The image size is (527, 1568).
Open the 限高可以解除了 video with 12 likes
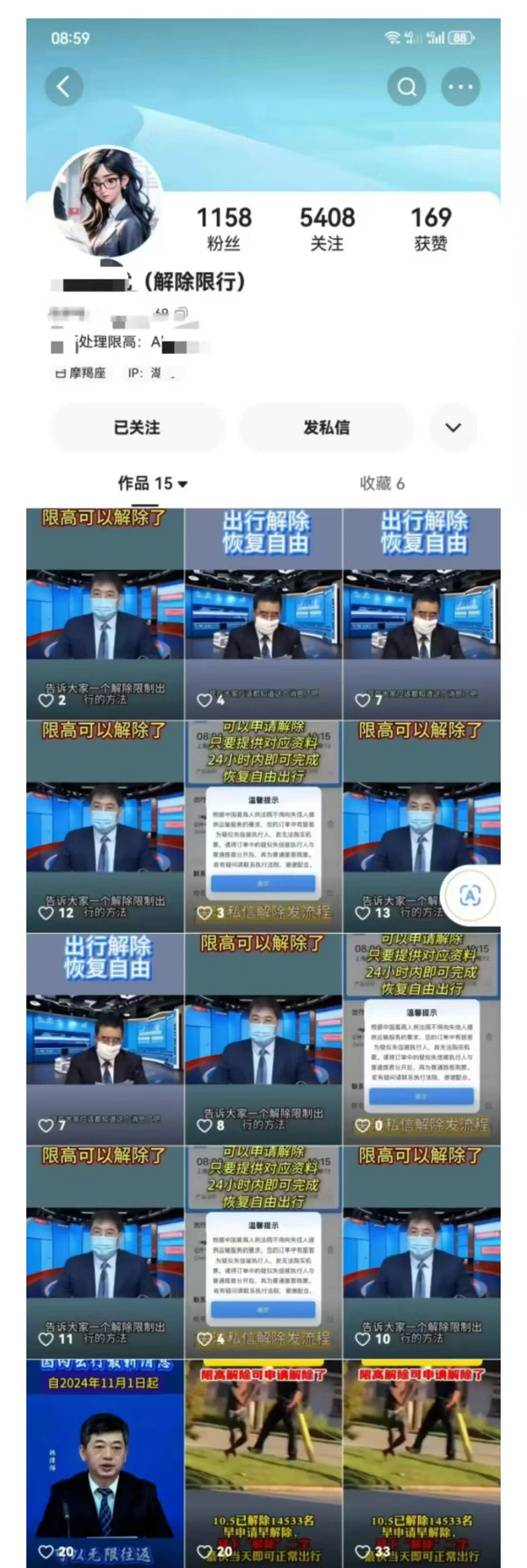coord(105,826)
